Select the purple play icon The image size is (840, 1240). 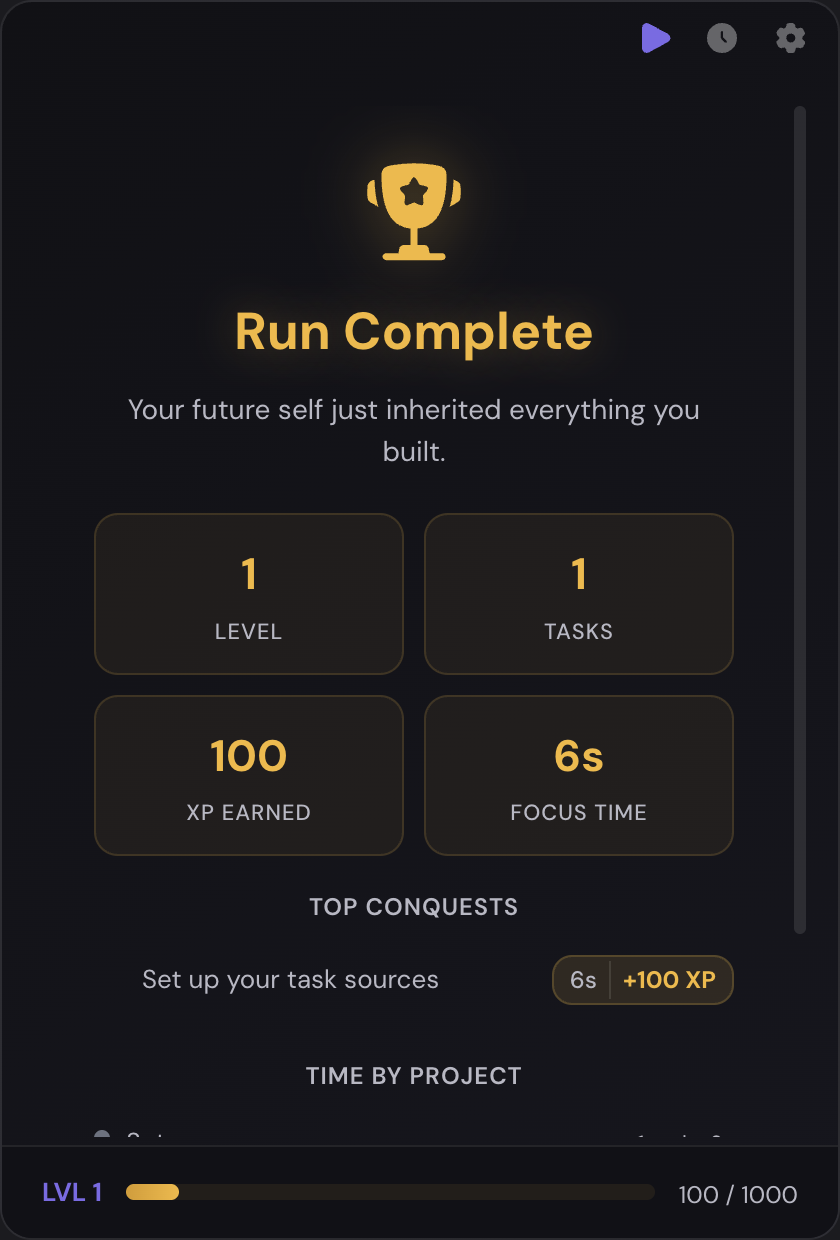coord(656,38)
